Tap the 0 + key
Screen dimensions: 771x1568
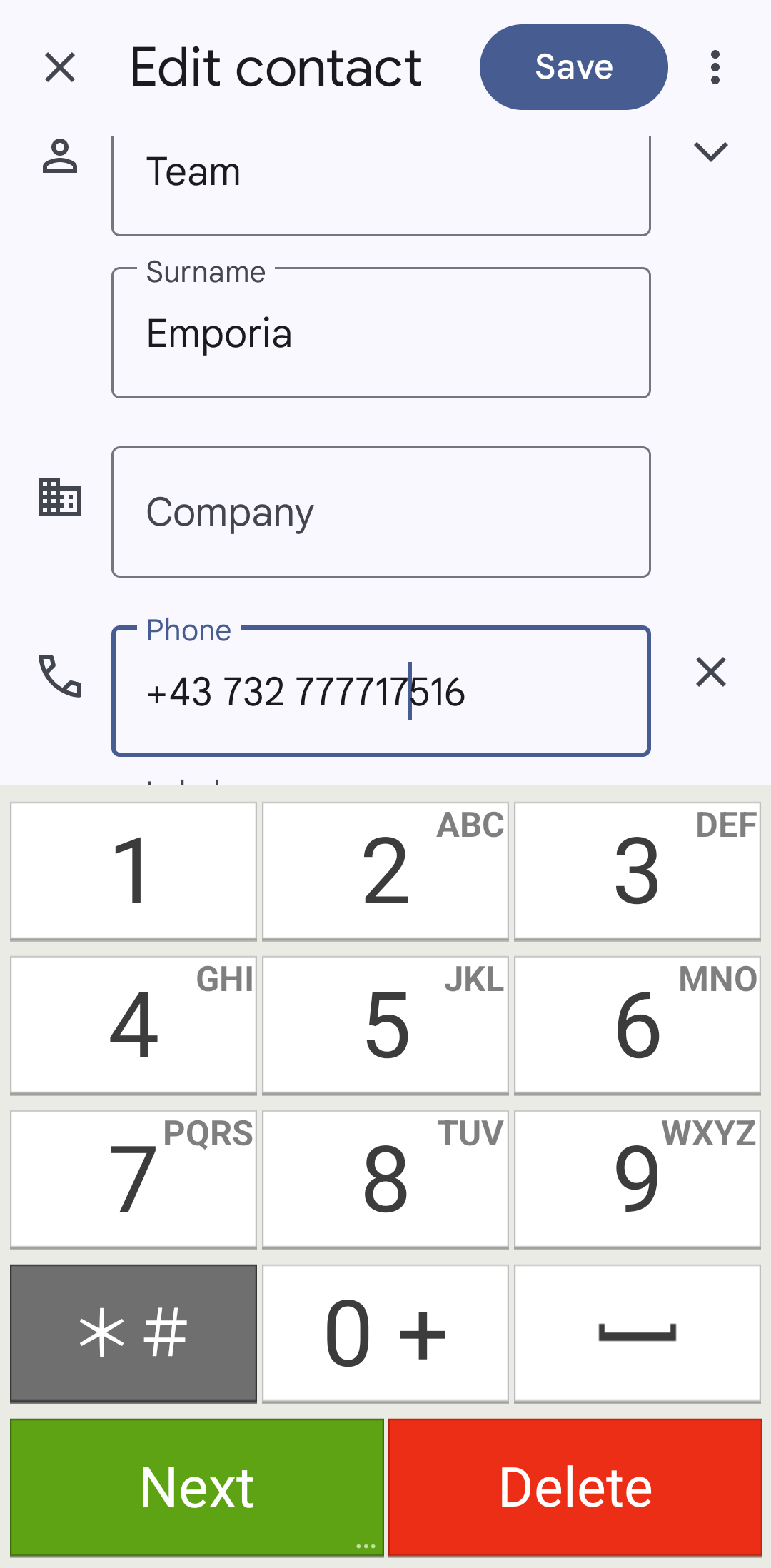click(385, 1333)
